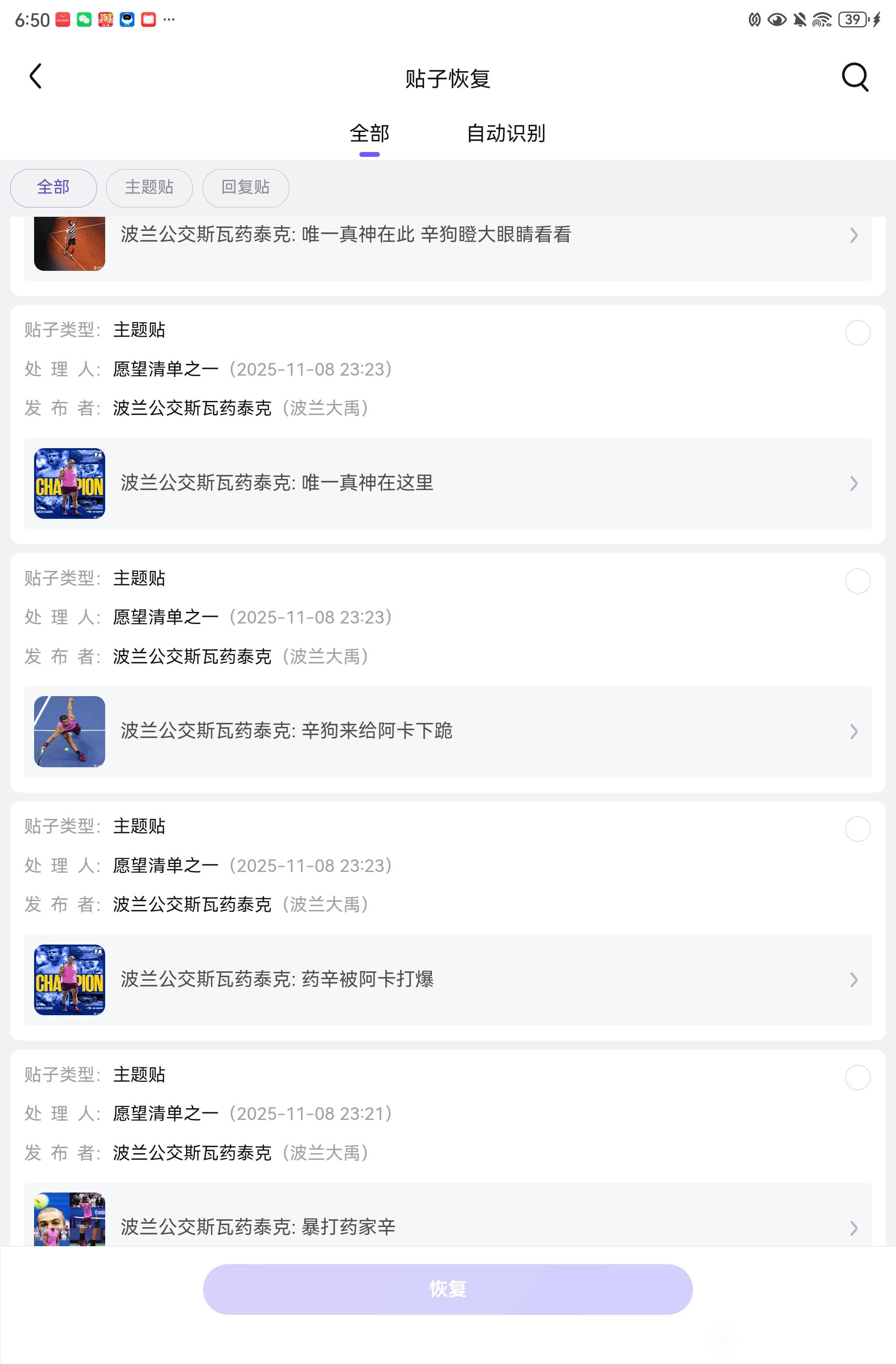896x1364 pixels.
Task: Go back from the 贴子恢复 page
Action: (x=36, y=77)
